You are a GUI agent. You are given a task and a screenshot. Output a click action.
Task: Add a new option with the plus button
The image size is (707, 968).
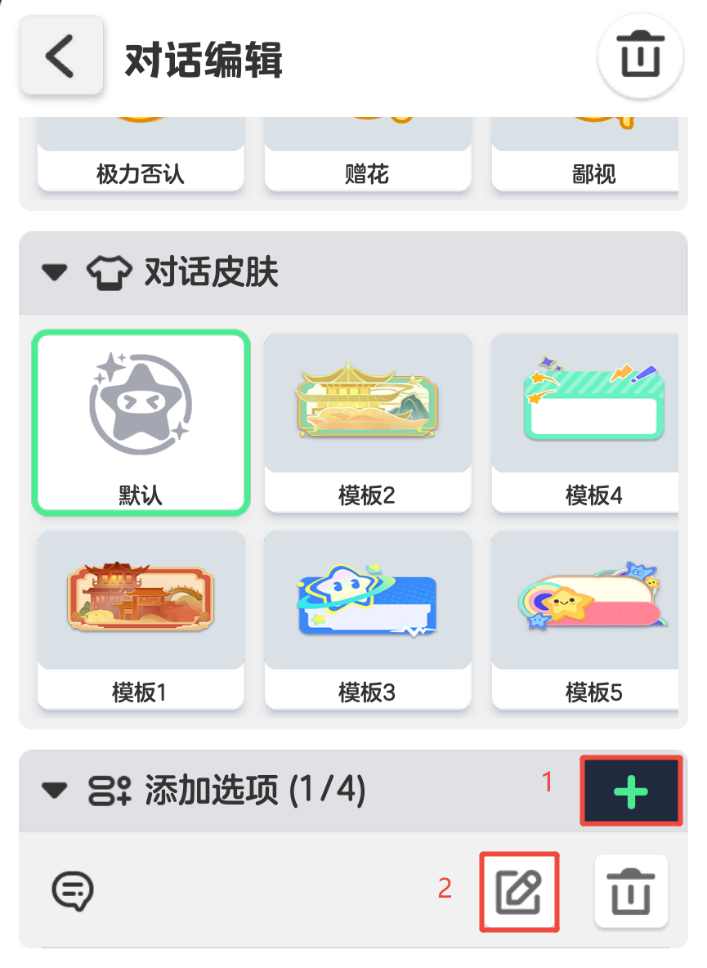[631, 792]
